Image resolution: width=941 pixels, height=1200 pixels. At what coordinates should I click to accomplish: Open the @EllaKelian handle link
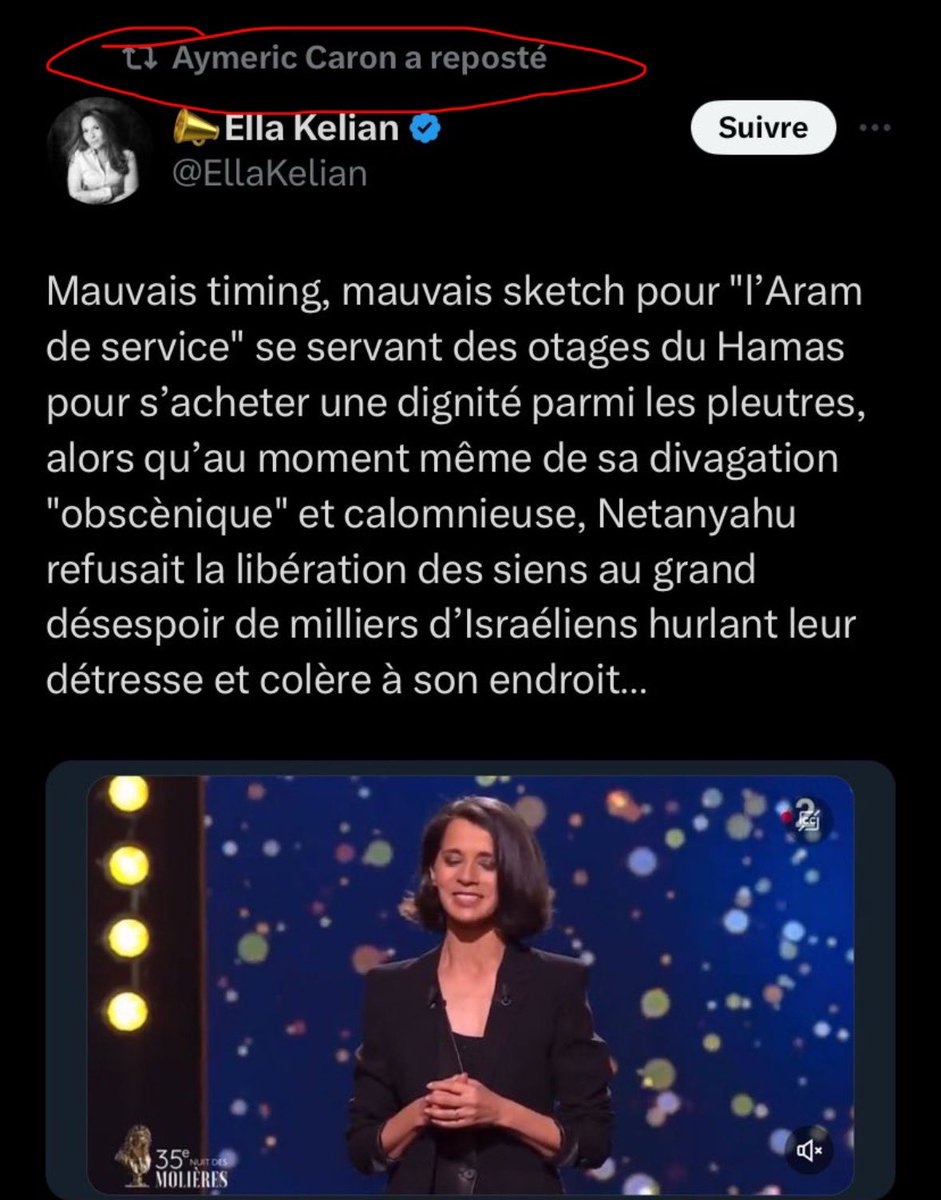point(270,174)
